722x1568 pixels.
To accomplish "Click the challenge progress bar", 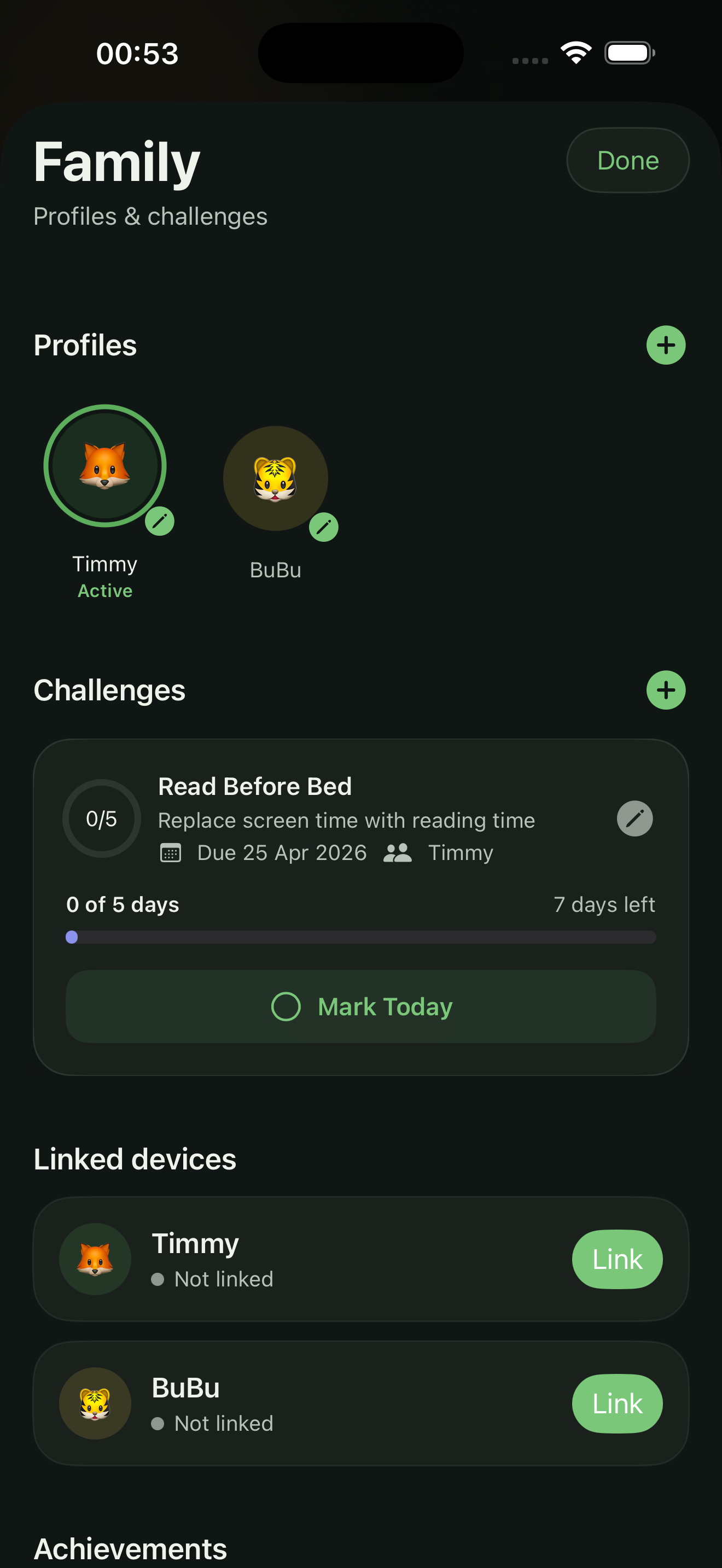I will pos(361,938).
